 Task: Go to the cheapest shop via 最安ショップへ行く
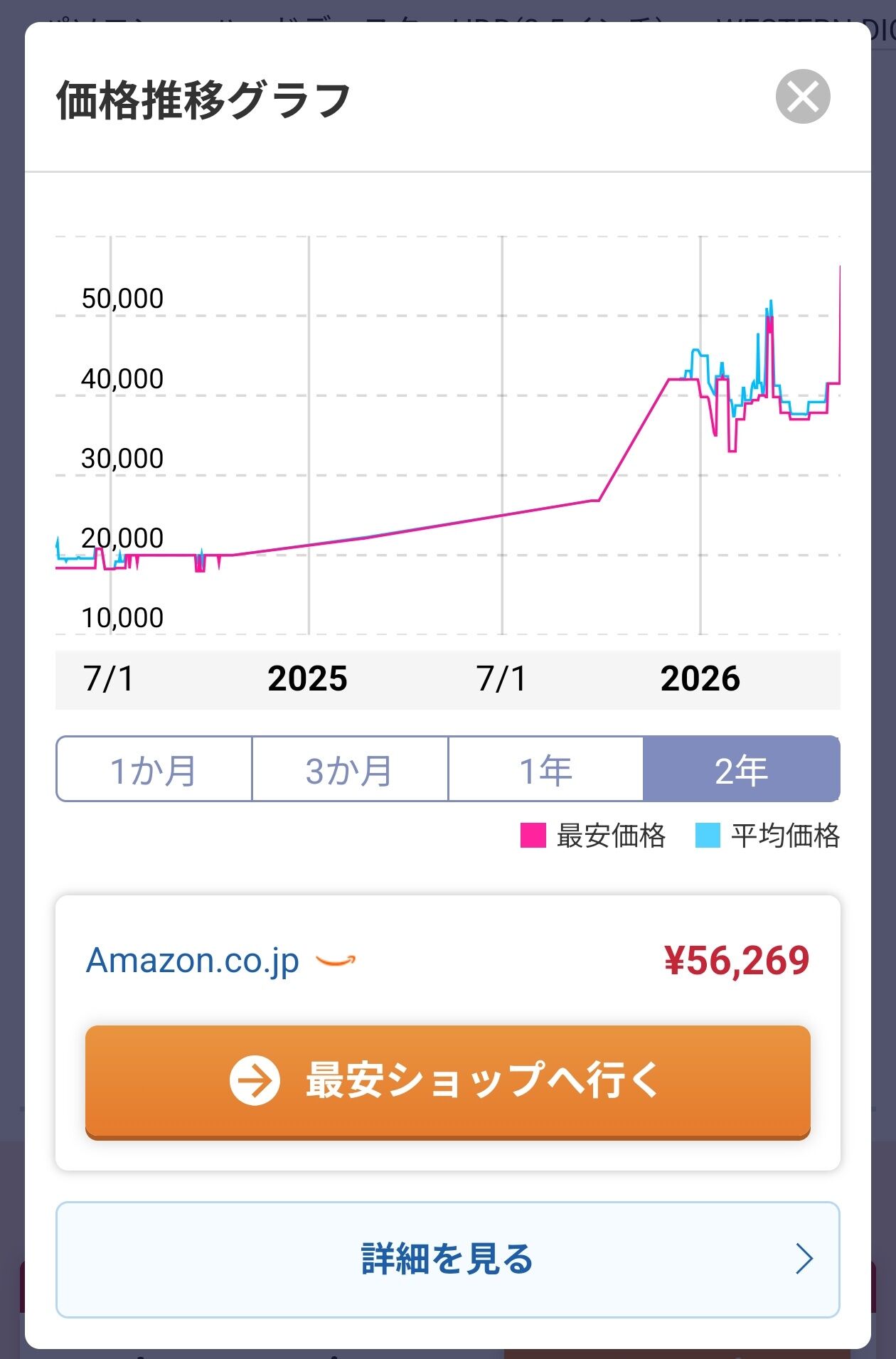(448, 1082)
